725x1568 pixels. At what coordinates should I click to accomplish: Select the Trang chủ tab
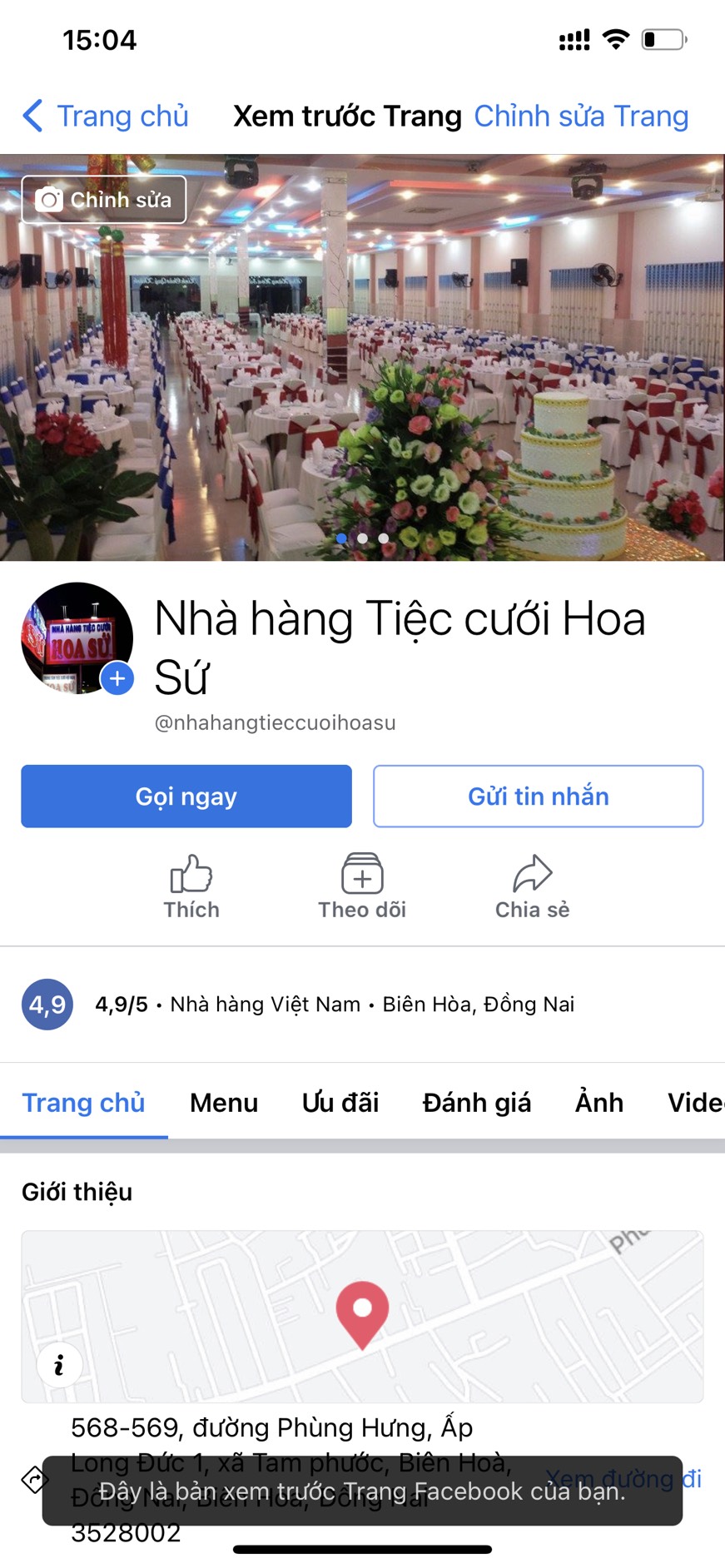(x=83, y=1103)
